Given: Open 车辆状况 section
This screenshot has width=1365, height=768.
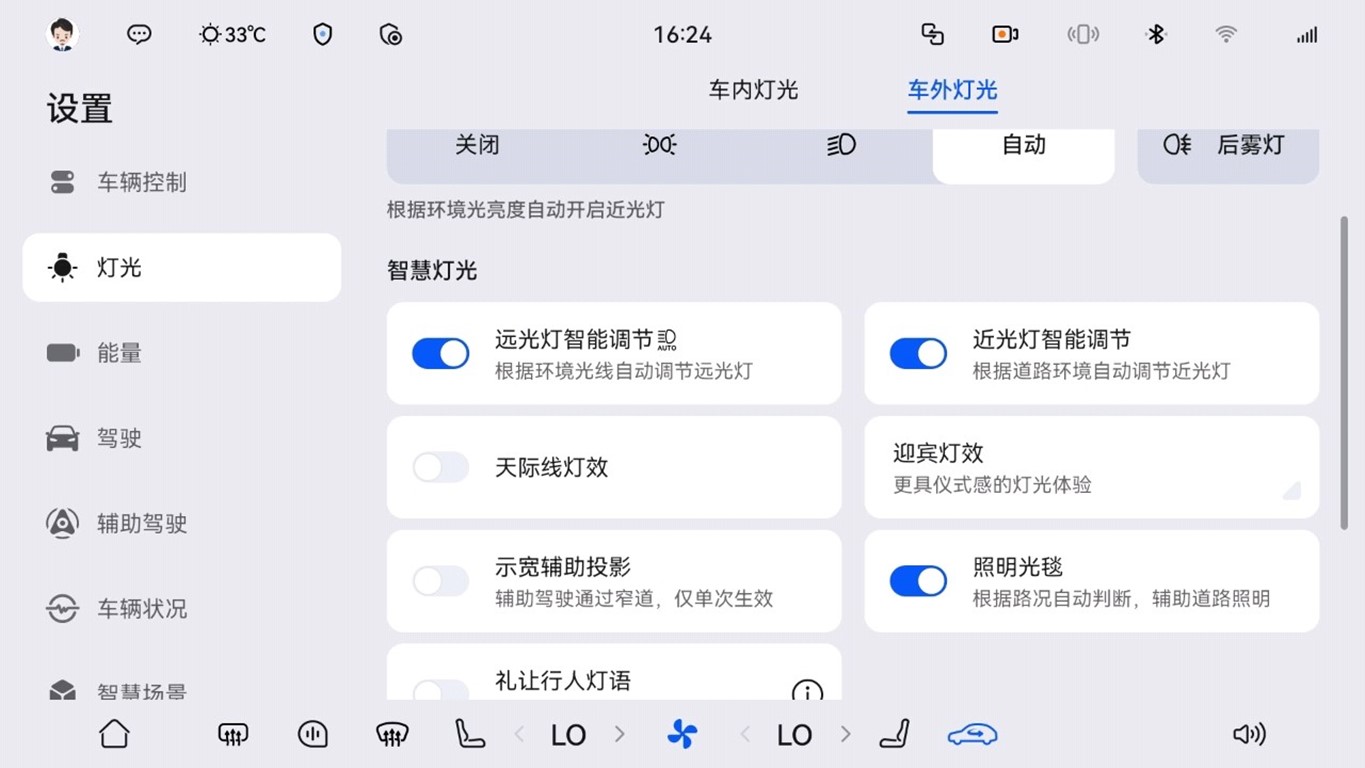Looking at the screenshot, I should coord(141,608).
